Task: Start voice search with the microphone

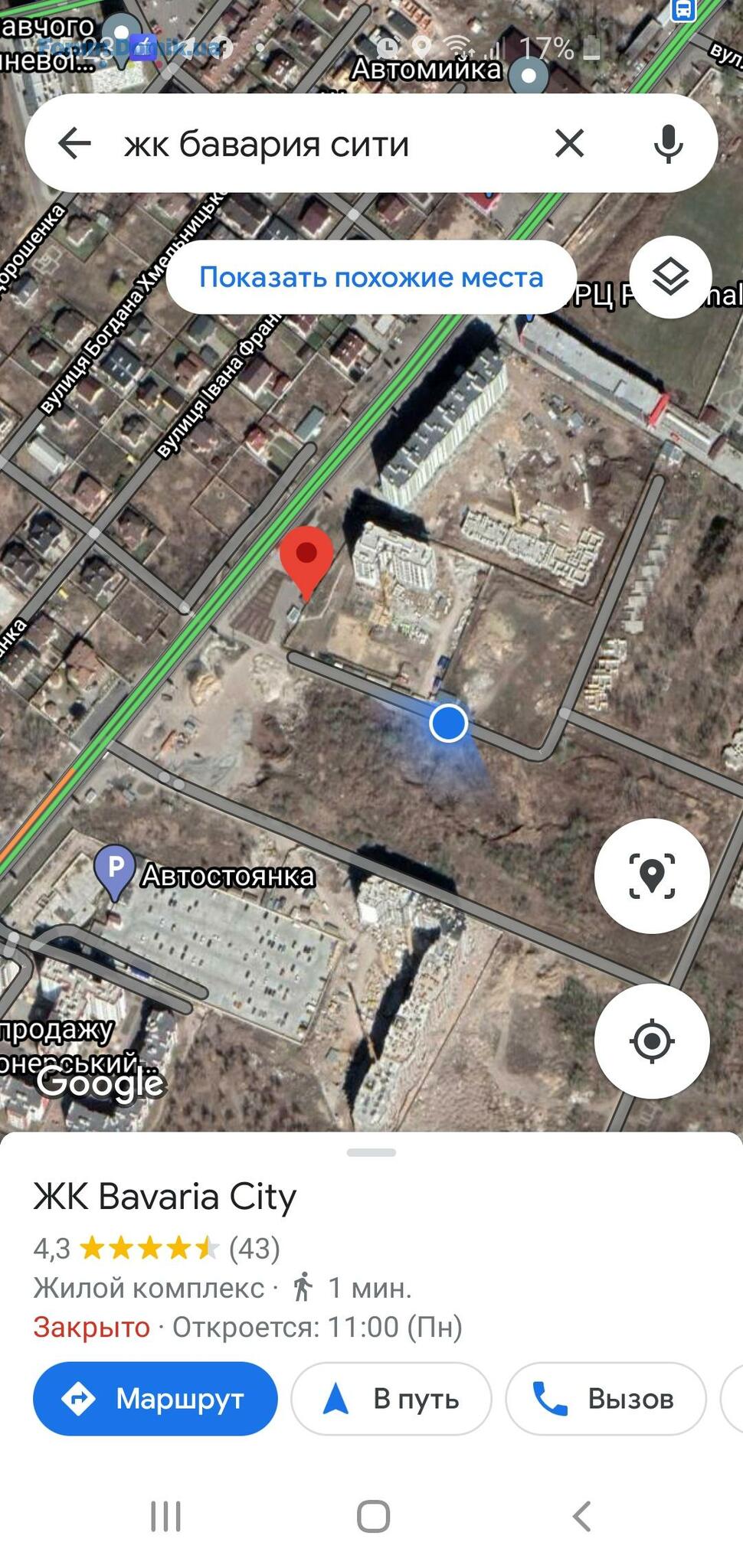Action: (x=668, y=143)
